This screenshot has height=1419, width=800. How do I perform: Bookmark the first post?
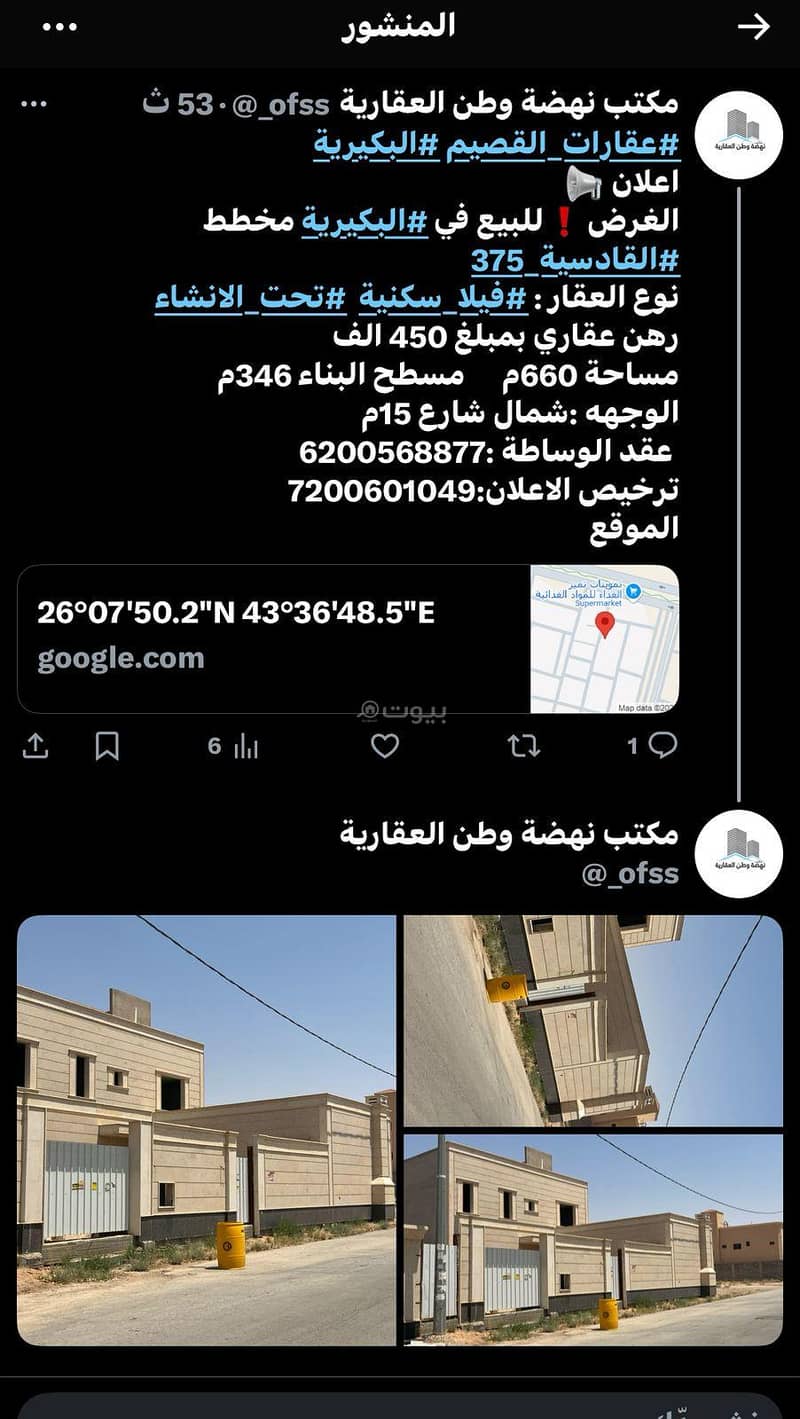click(107, 746)
